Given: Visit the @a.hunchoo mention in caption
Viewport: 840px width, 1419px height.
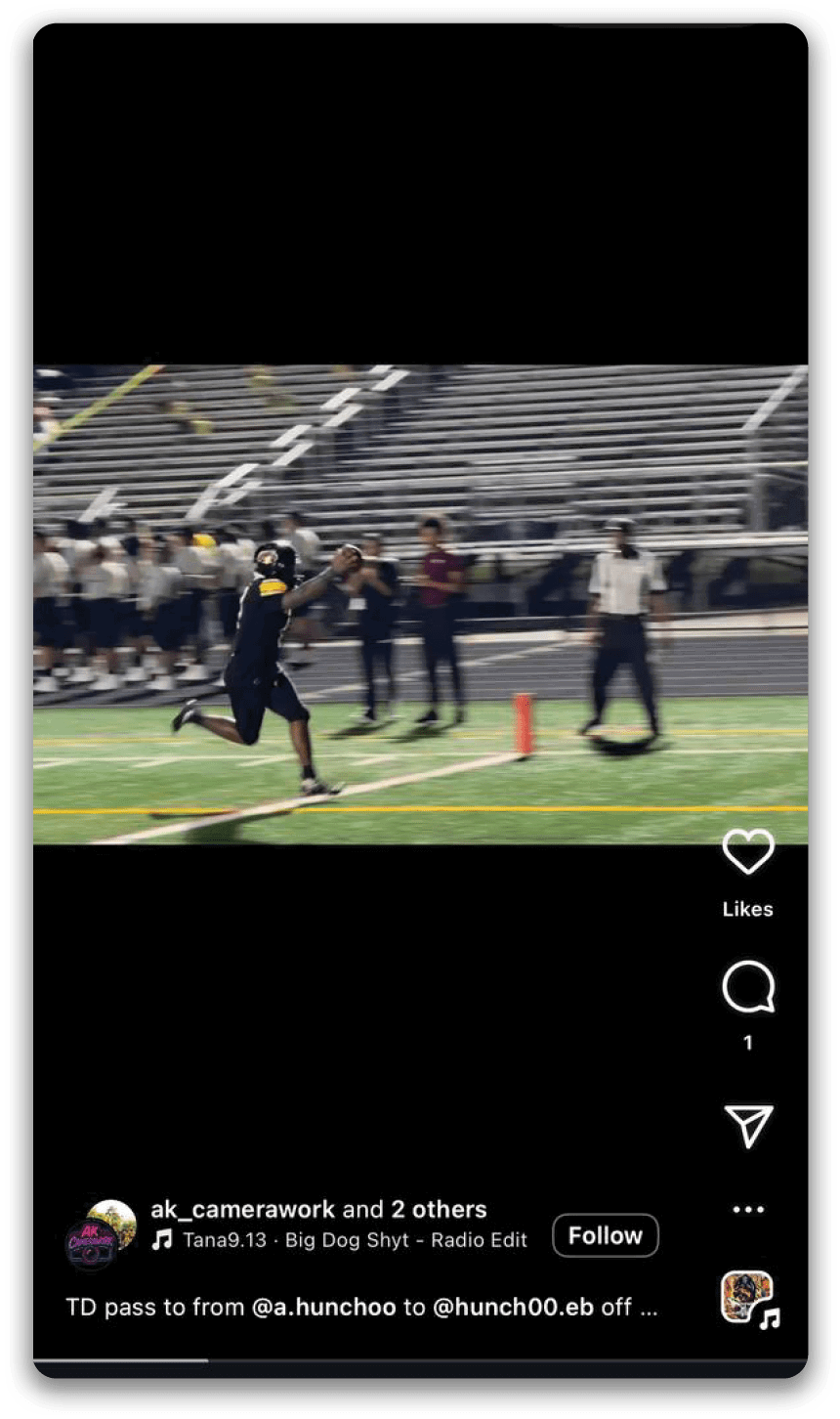Looking at the screenshot, I should (324, 1308).
